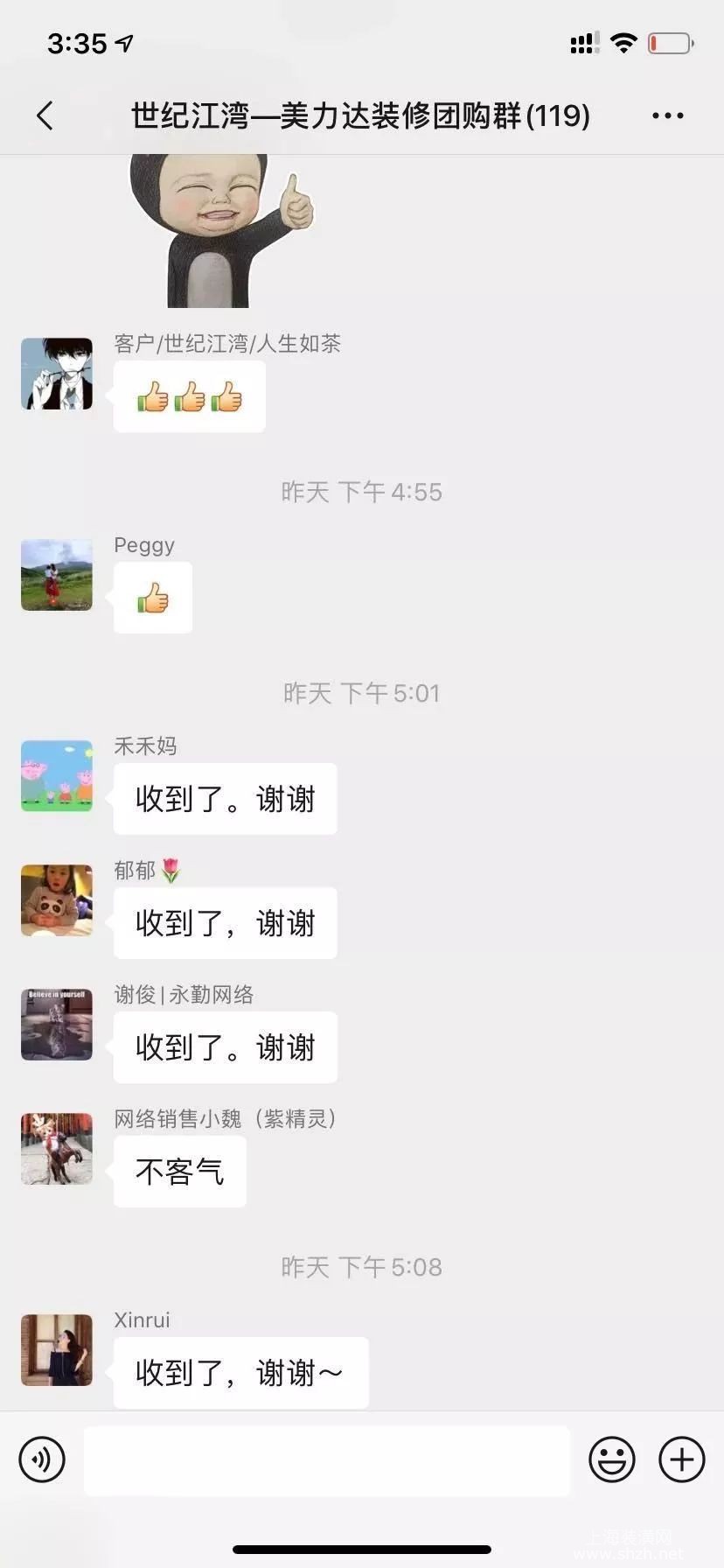Viewport: 724px width, 1568px height.
Task: View 谢俊|永勤网络's avatar profile
Action: pos(57,1025)
